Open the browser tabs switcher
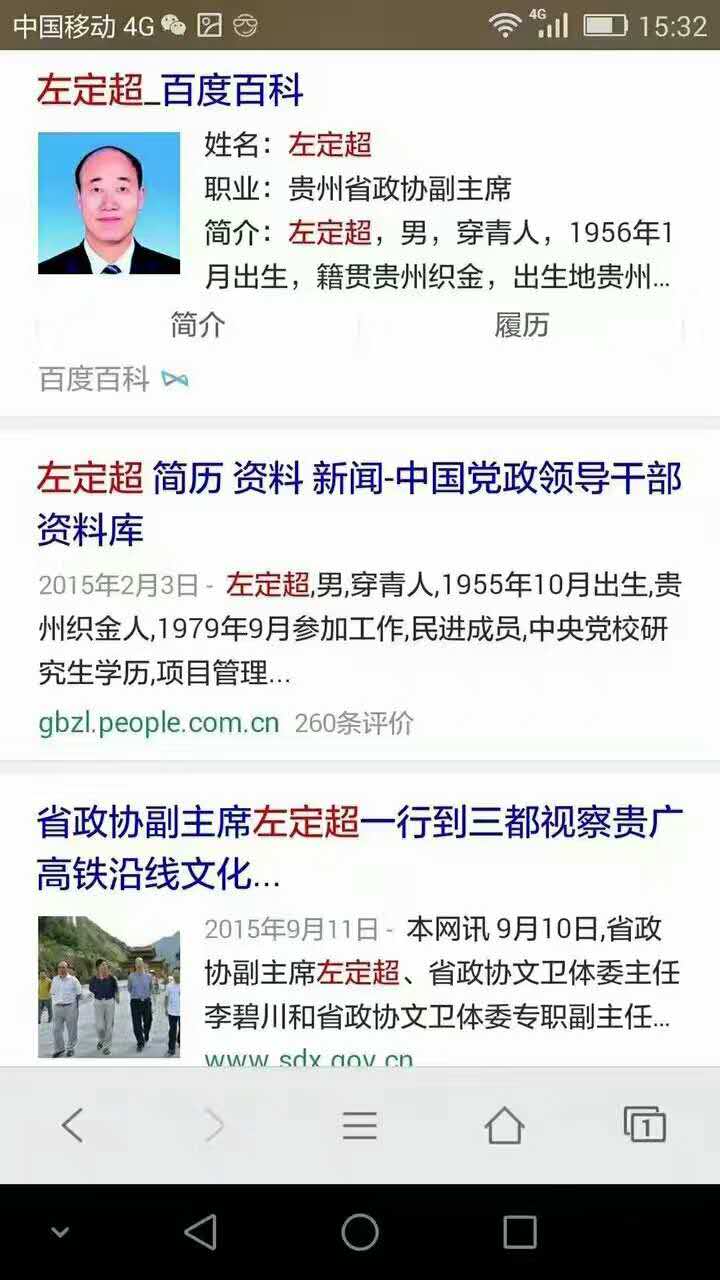Image resolution: width=720 pixels, height=1280 pixels. 645,1126
